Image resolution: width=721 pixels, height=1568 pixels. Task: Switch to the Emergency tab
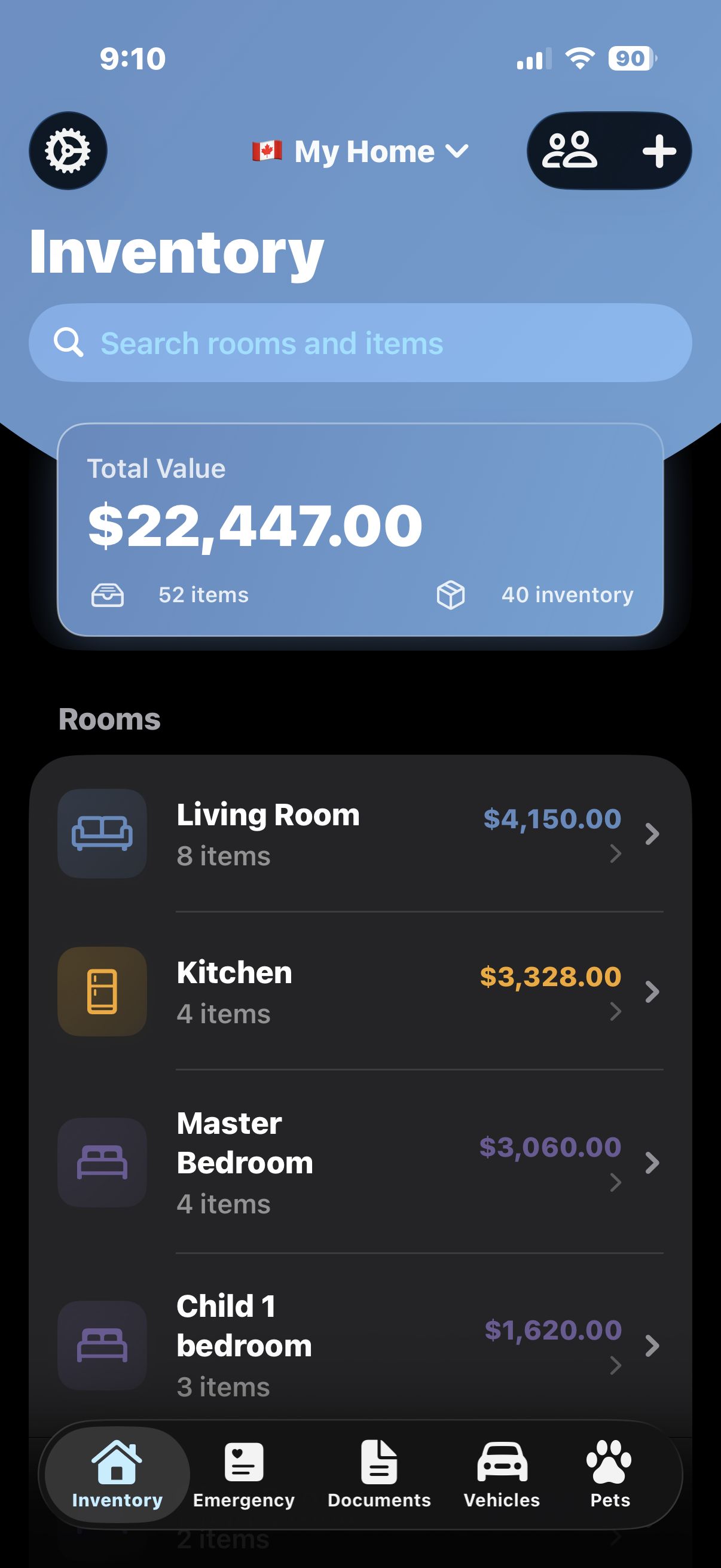[x=243, y=1473]
